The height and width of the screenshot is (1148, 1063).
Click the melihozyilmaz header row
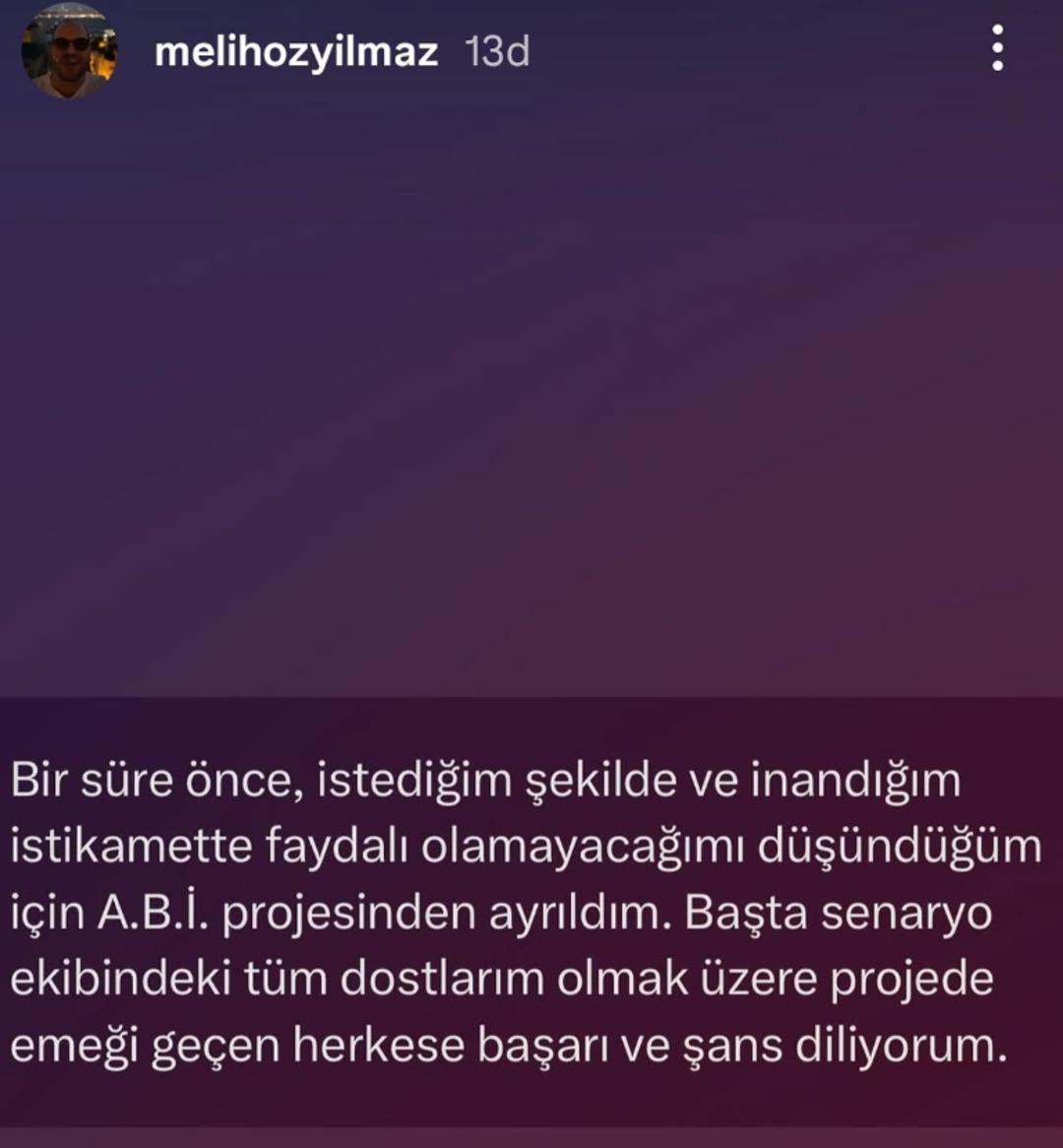295,52
